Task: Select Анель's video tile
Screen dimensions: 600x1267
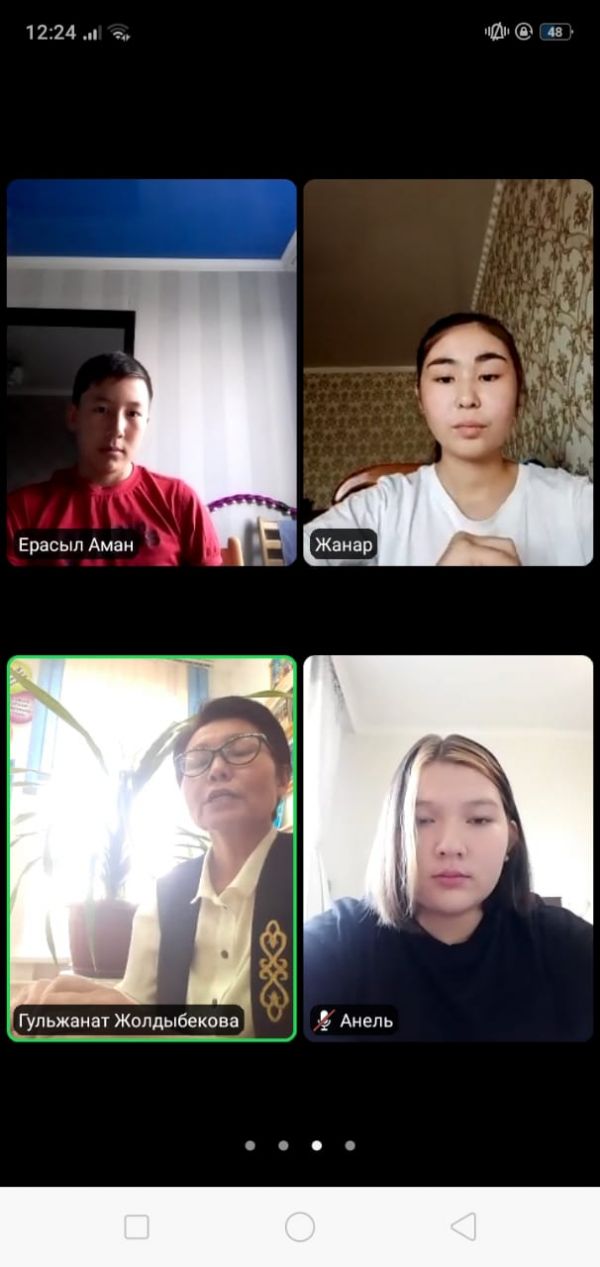Action: (448, 848)
